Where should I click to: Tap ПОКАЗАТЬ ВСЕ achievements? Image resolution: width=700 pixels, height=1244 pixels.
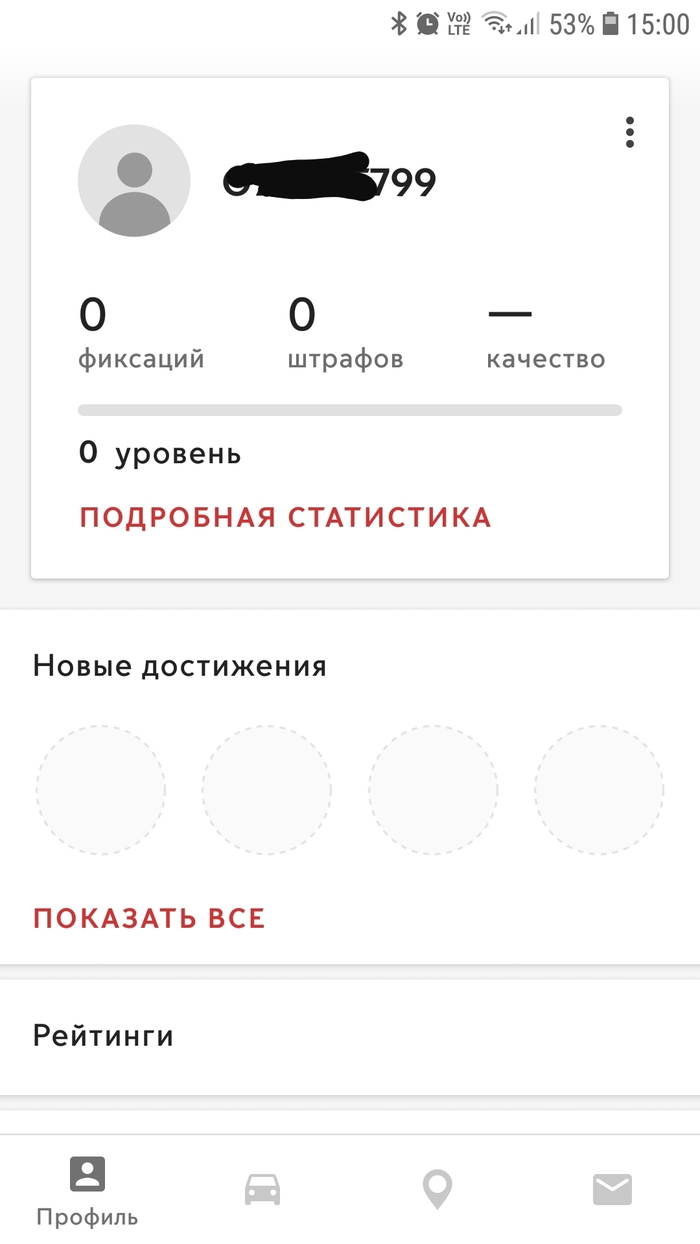149,918
